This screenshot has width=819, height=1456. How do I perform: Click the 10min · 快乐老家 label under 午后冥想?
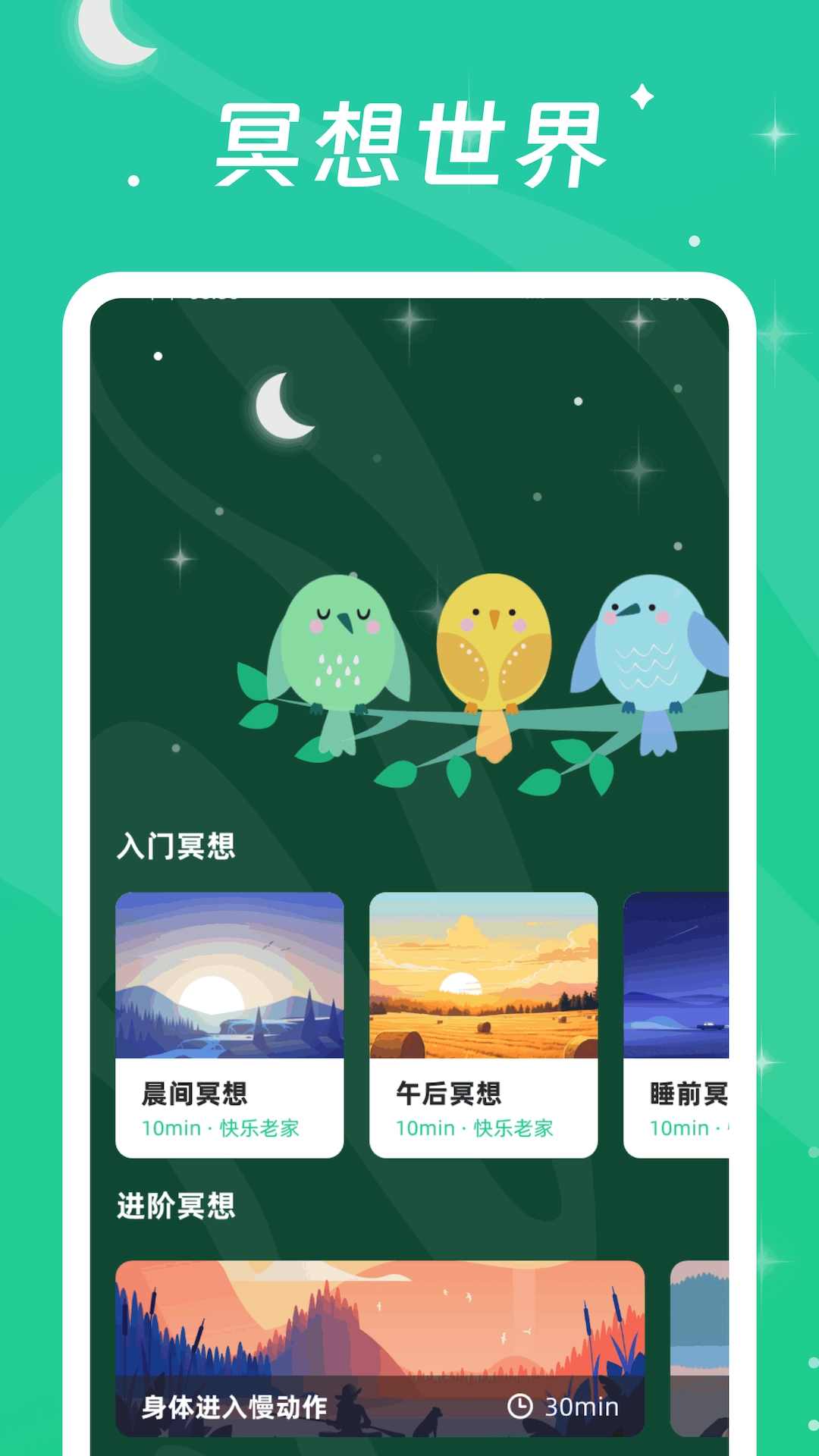click(x=476, y=1128)
